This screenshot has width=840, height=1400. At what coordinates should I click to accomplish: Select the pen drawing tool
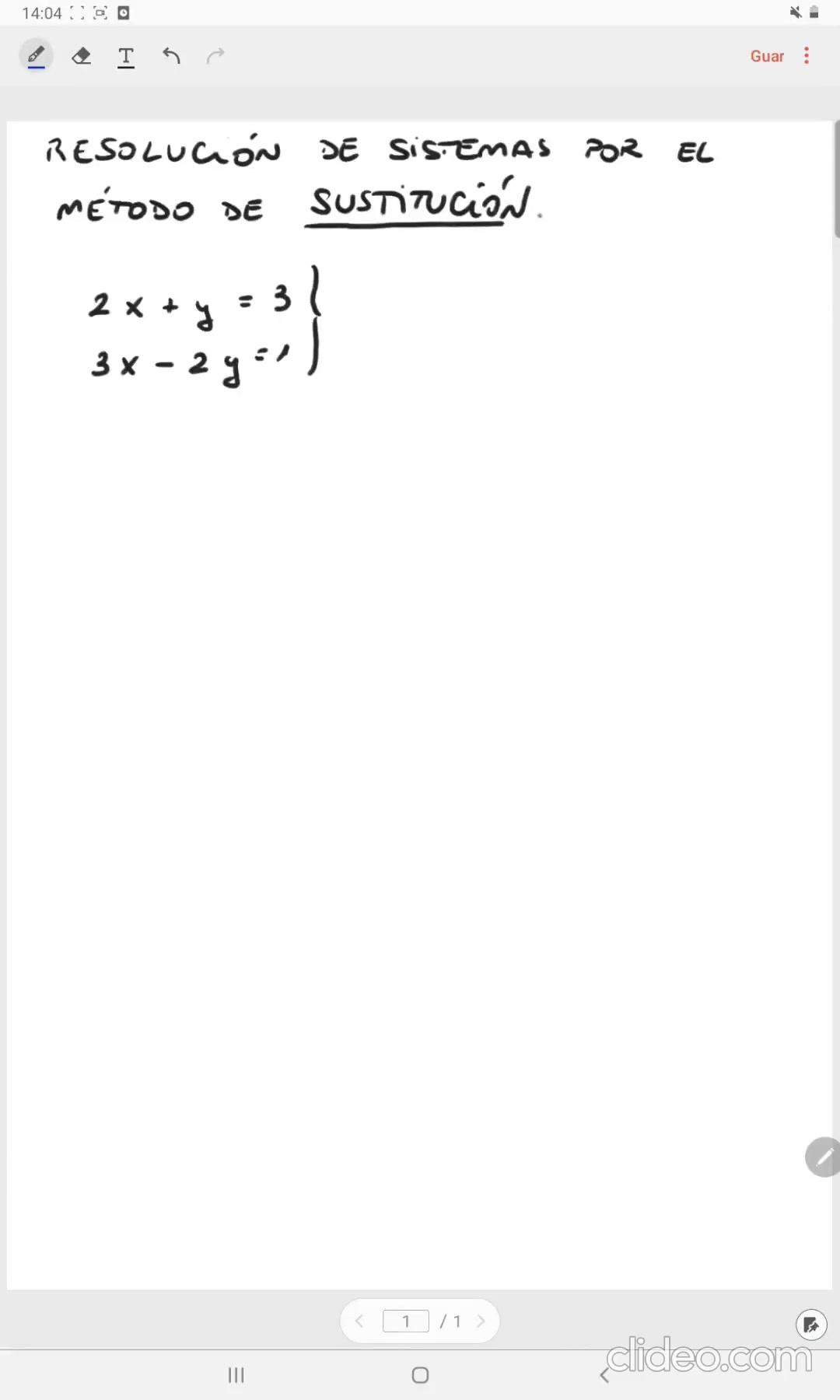(x=36, y=56)
